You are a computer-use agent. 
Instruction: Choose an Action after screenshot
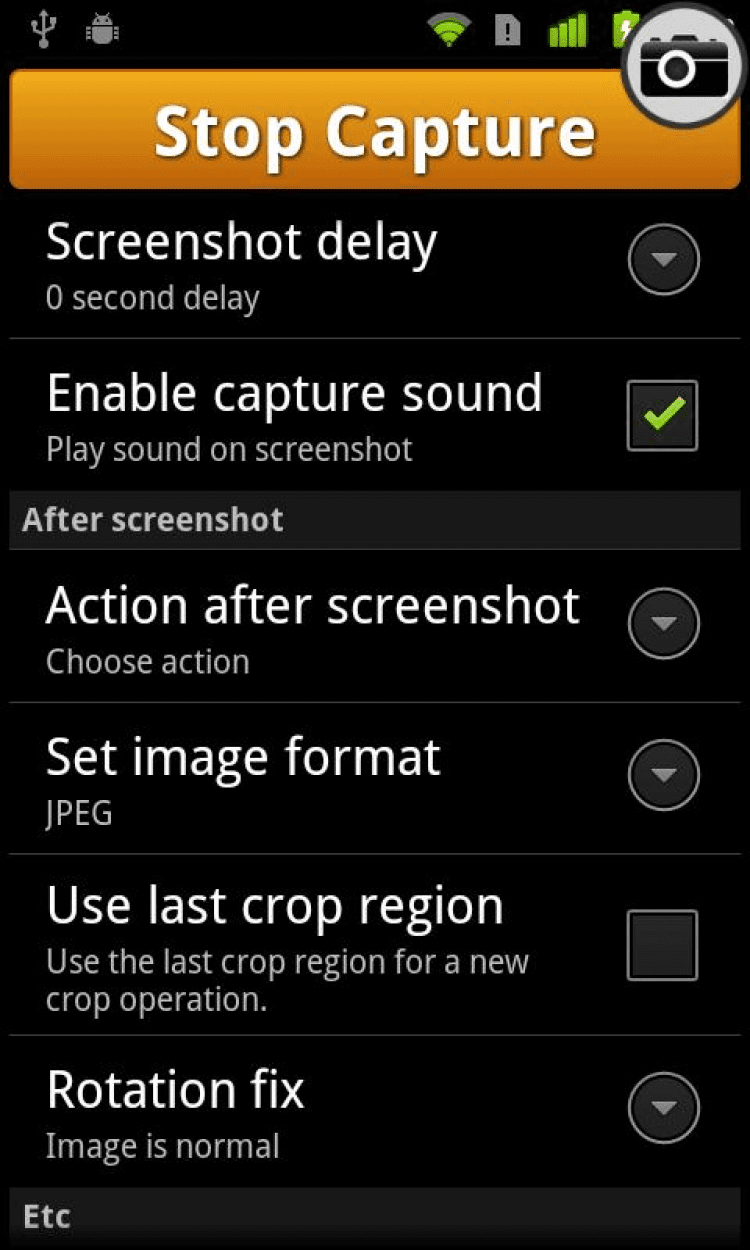click(663, 623)
